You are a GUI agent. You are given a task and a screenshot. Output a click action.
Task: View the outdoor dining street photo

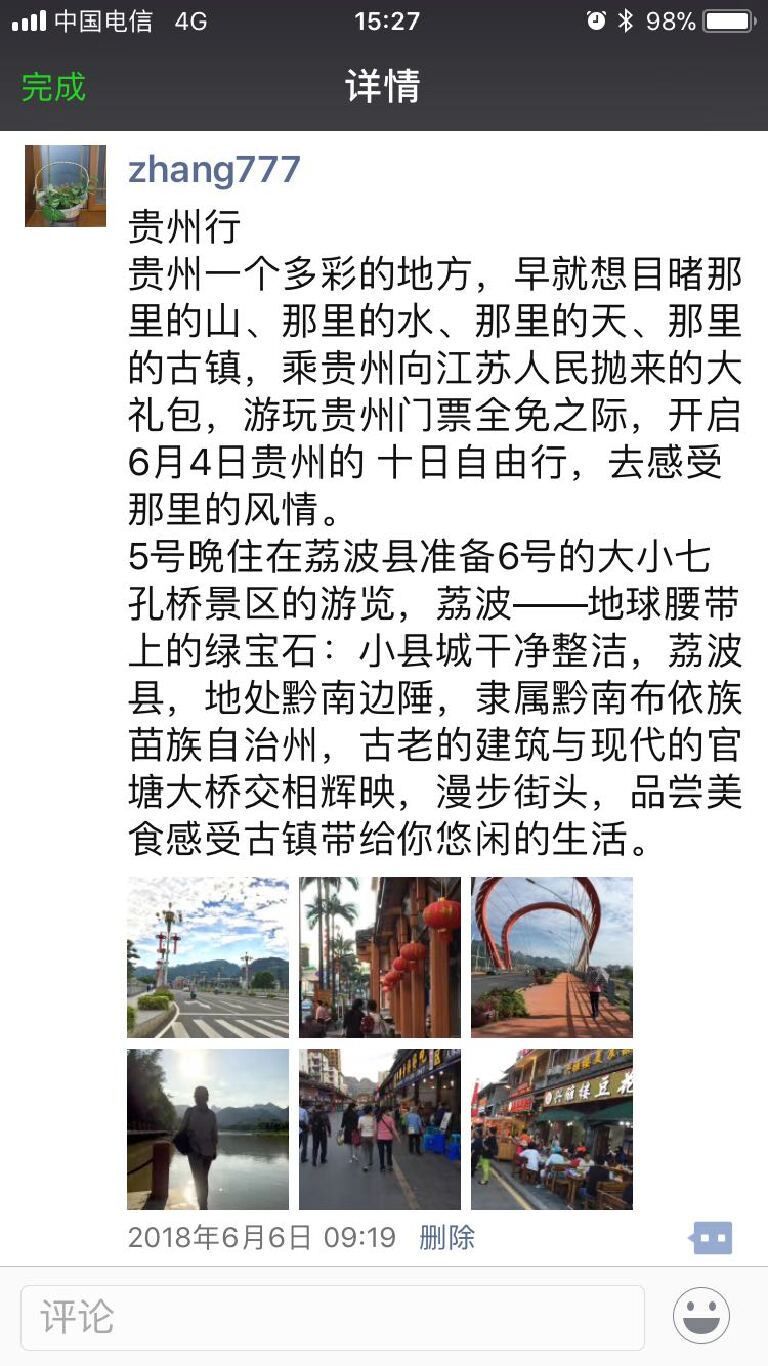[x=552, y=1129]
